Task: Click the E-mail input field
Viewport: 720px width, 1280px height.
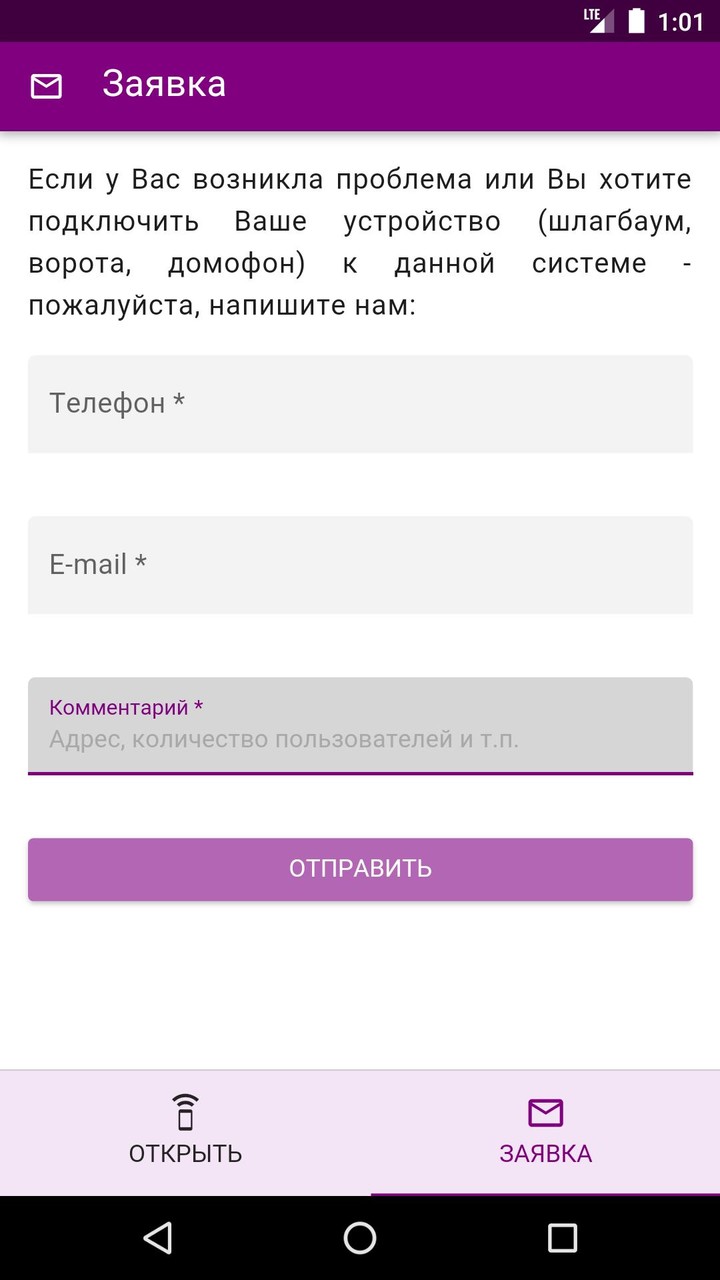Action: click(x=360, y=565)
